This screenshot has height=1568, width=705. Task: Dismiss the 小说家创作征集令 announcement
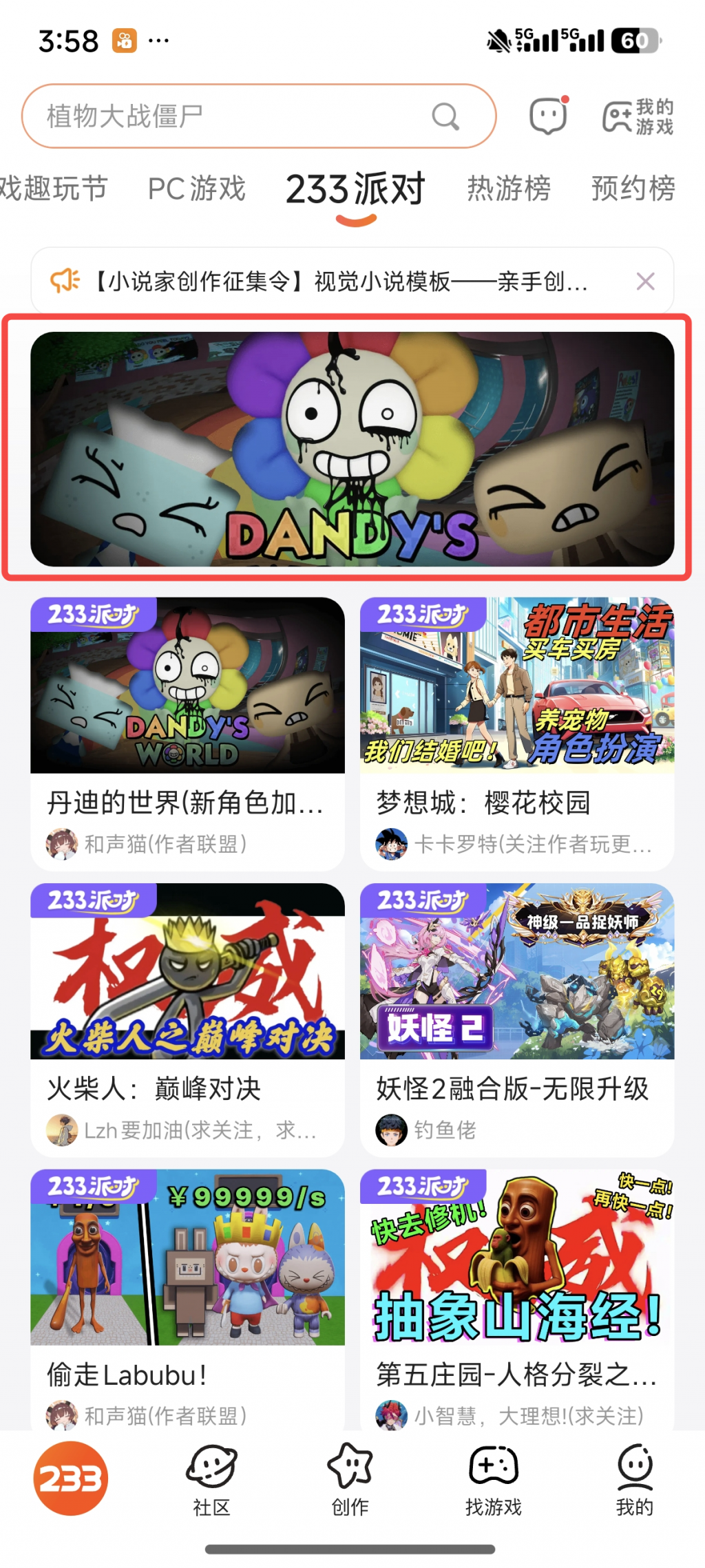[645, 282]
